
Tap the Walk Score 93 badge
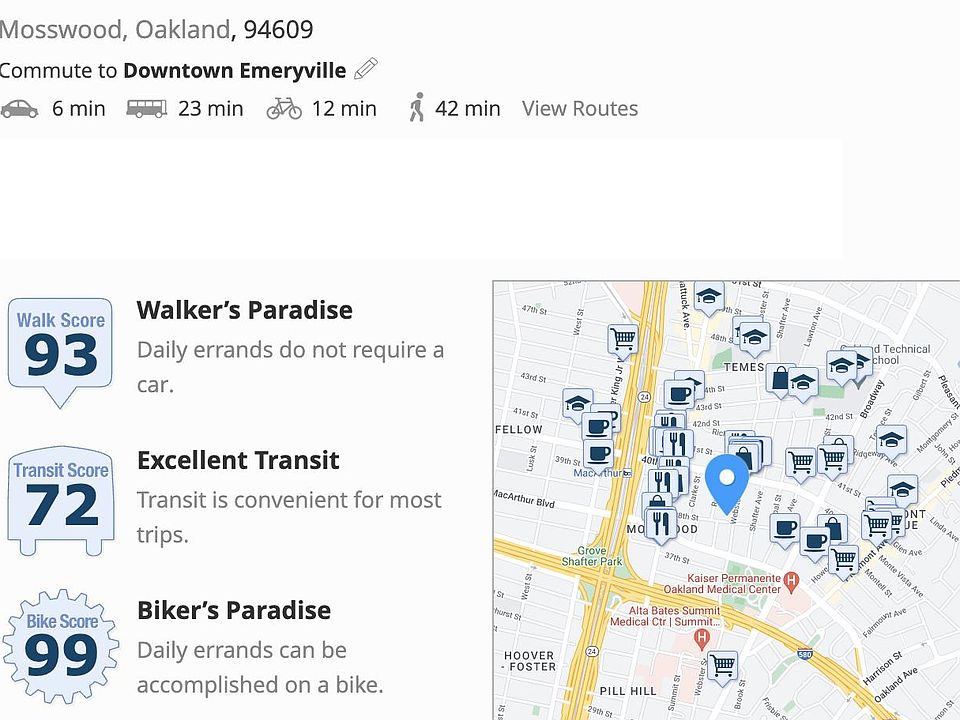point(60,349)
